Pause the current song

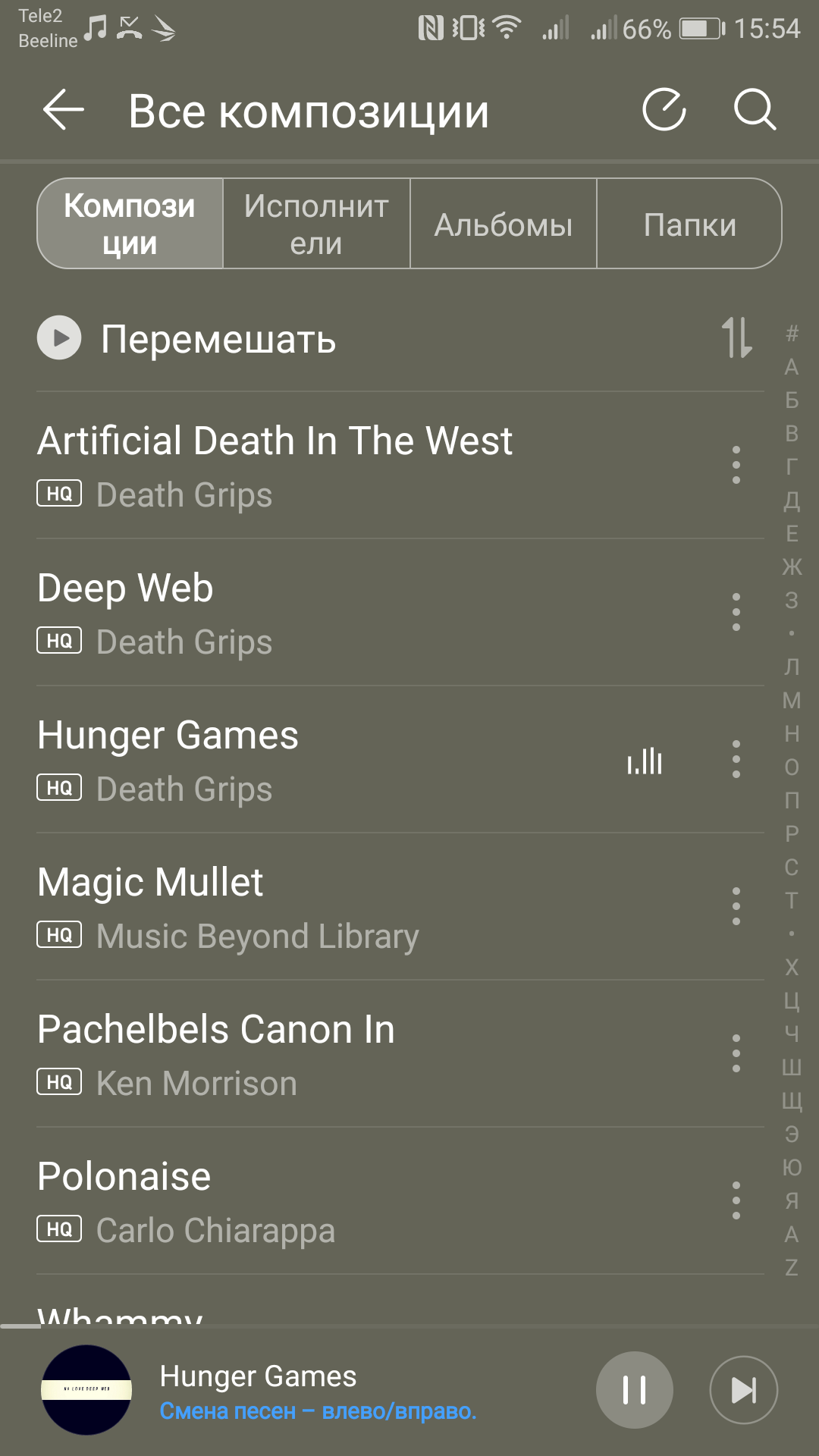click(x=634, y=1390)
